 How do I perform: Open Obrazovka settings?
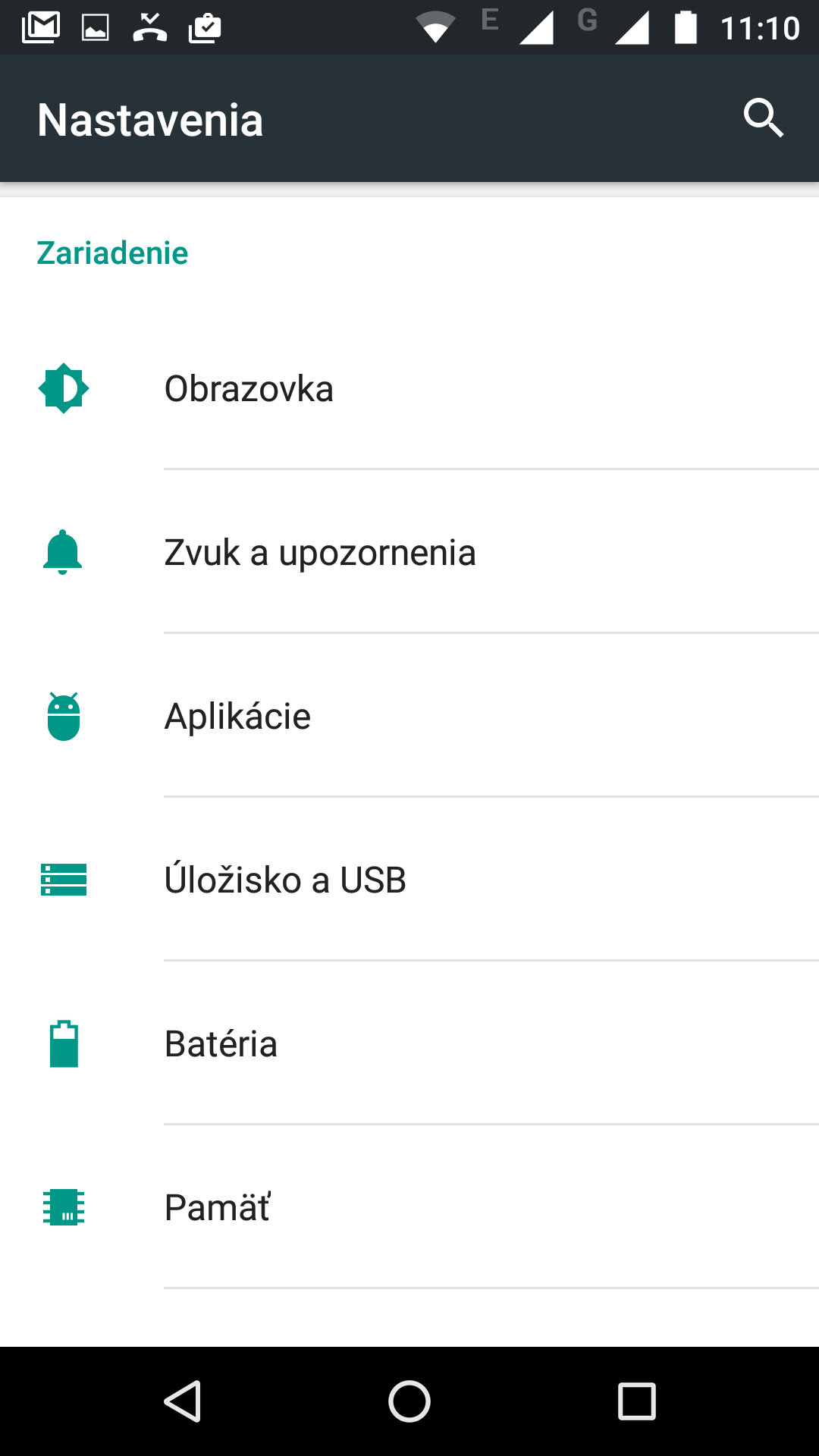[x=409, y=388]
